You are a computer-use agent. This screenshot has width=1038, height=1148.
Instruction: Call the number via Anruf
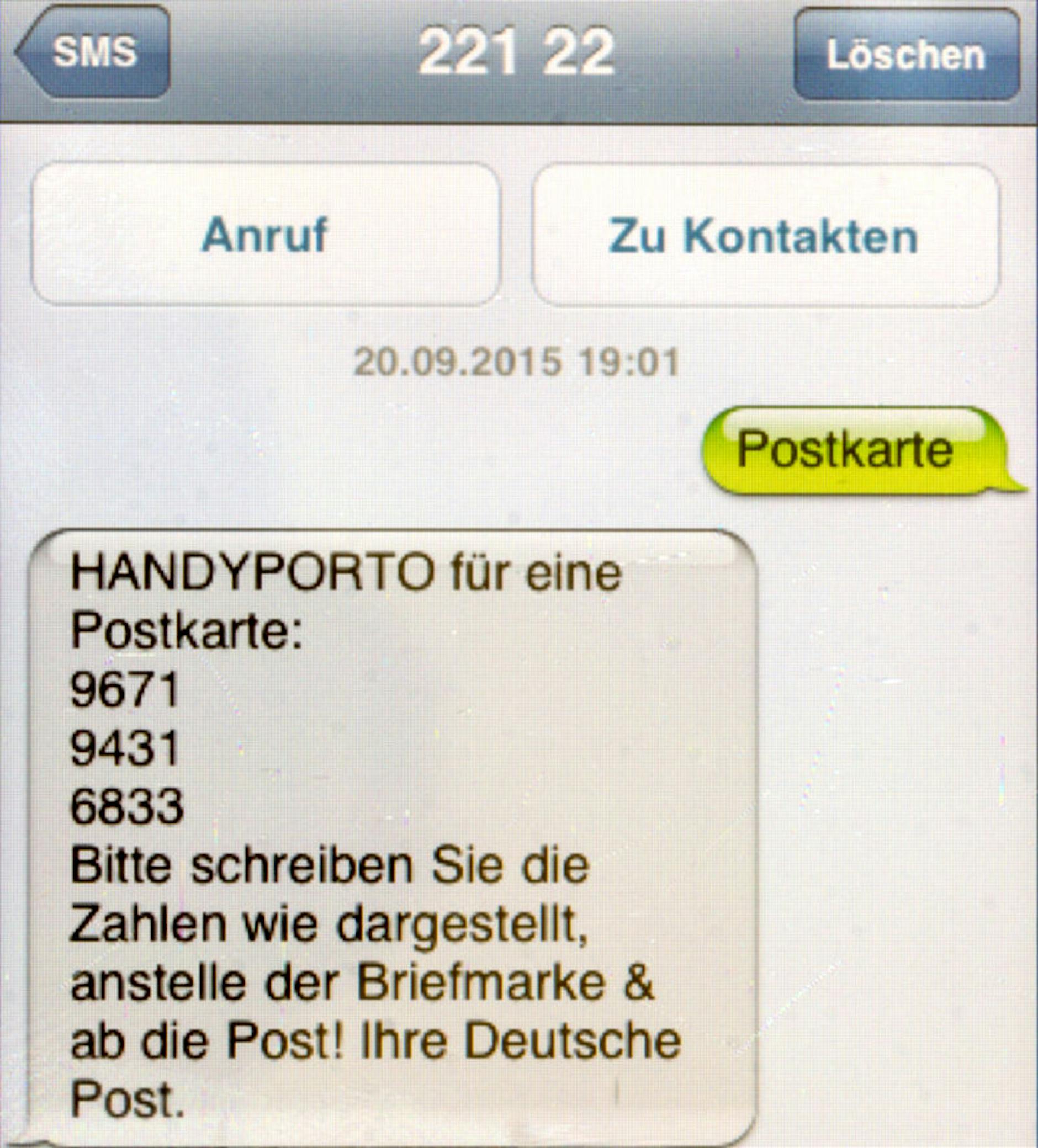[x=266, y=235]
